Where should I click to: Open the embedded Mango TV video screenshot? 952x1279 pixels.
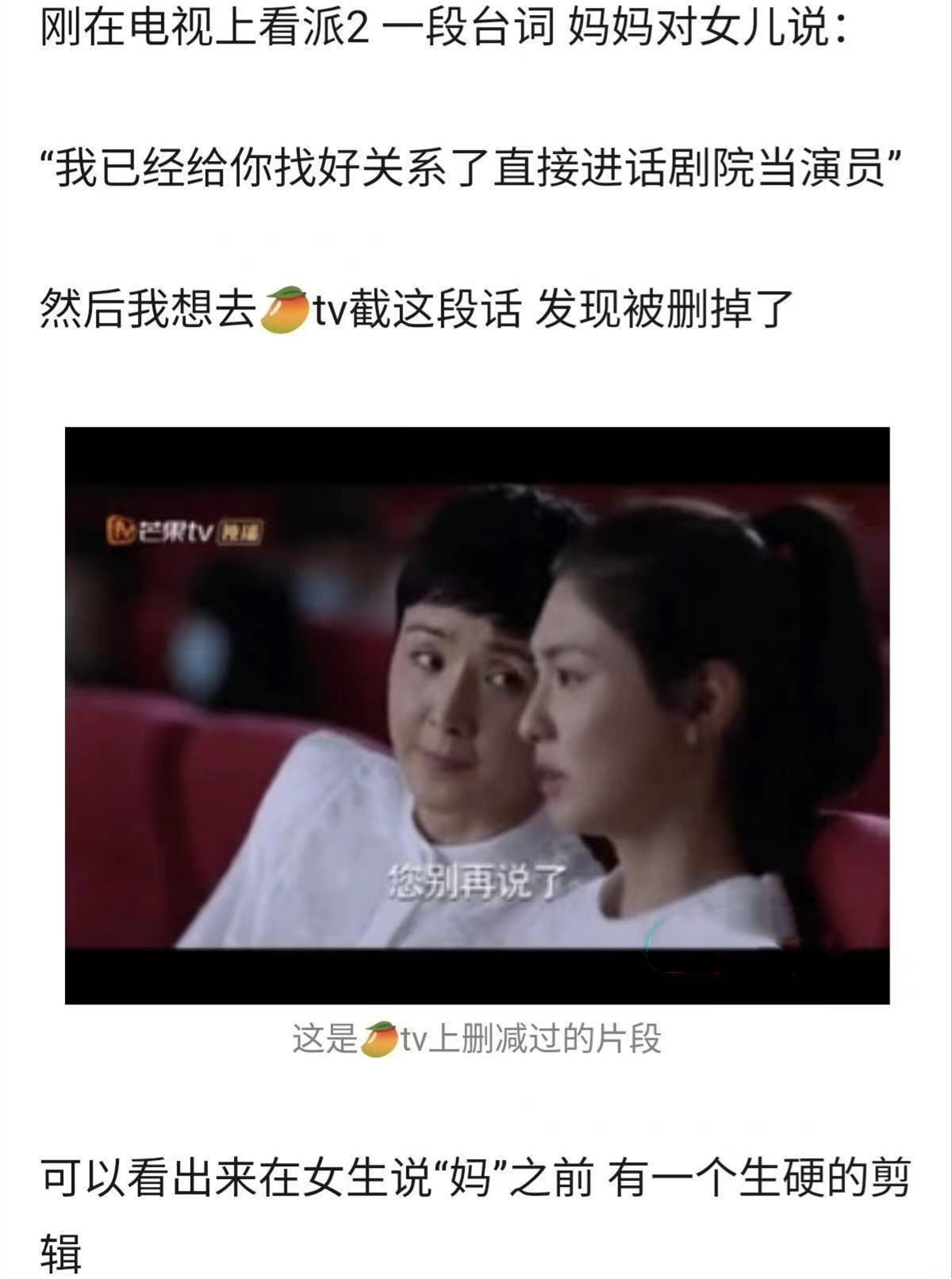pos(477,714)
